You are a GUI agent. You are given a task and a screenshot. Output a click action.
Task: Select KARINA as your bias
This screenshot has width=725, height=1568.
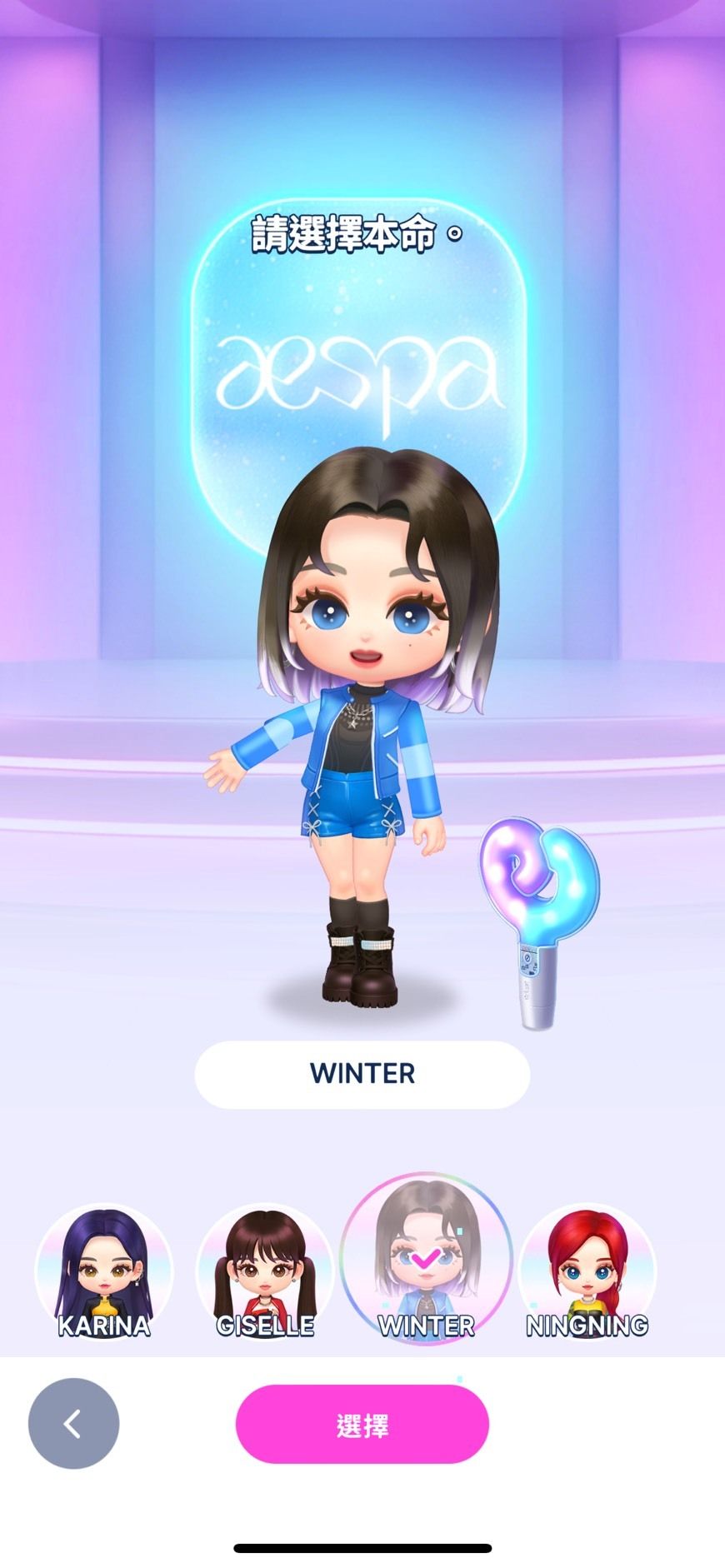(104, 1272)
